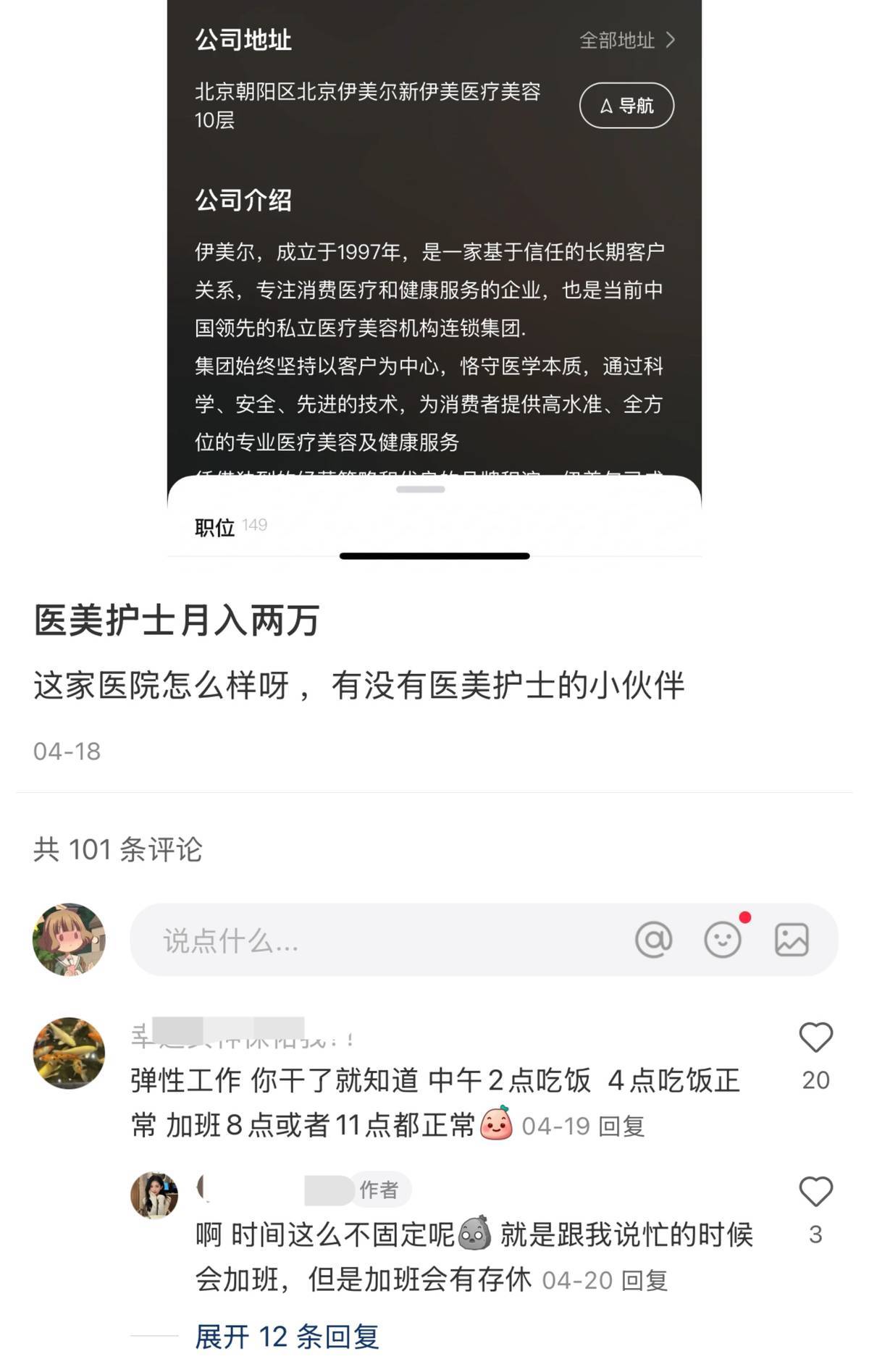Reply to the author's 04-20 comment
The height and width of the screenshot is (1372, 869).
pyautogui.click(x=645, y=1280)
